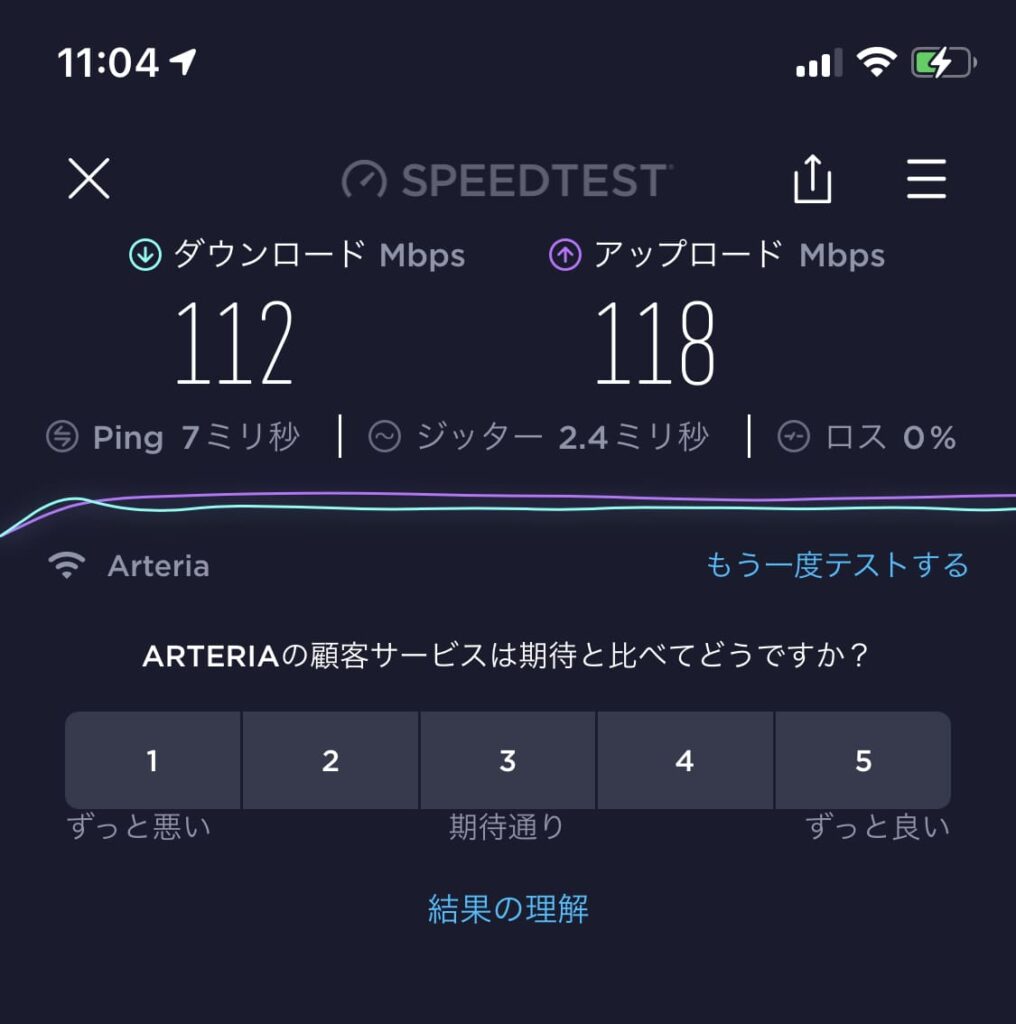Open the hamburger menu

click(x=926, y=180)
